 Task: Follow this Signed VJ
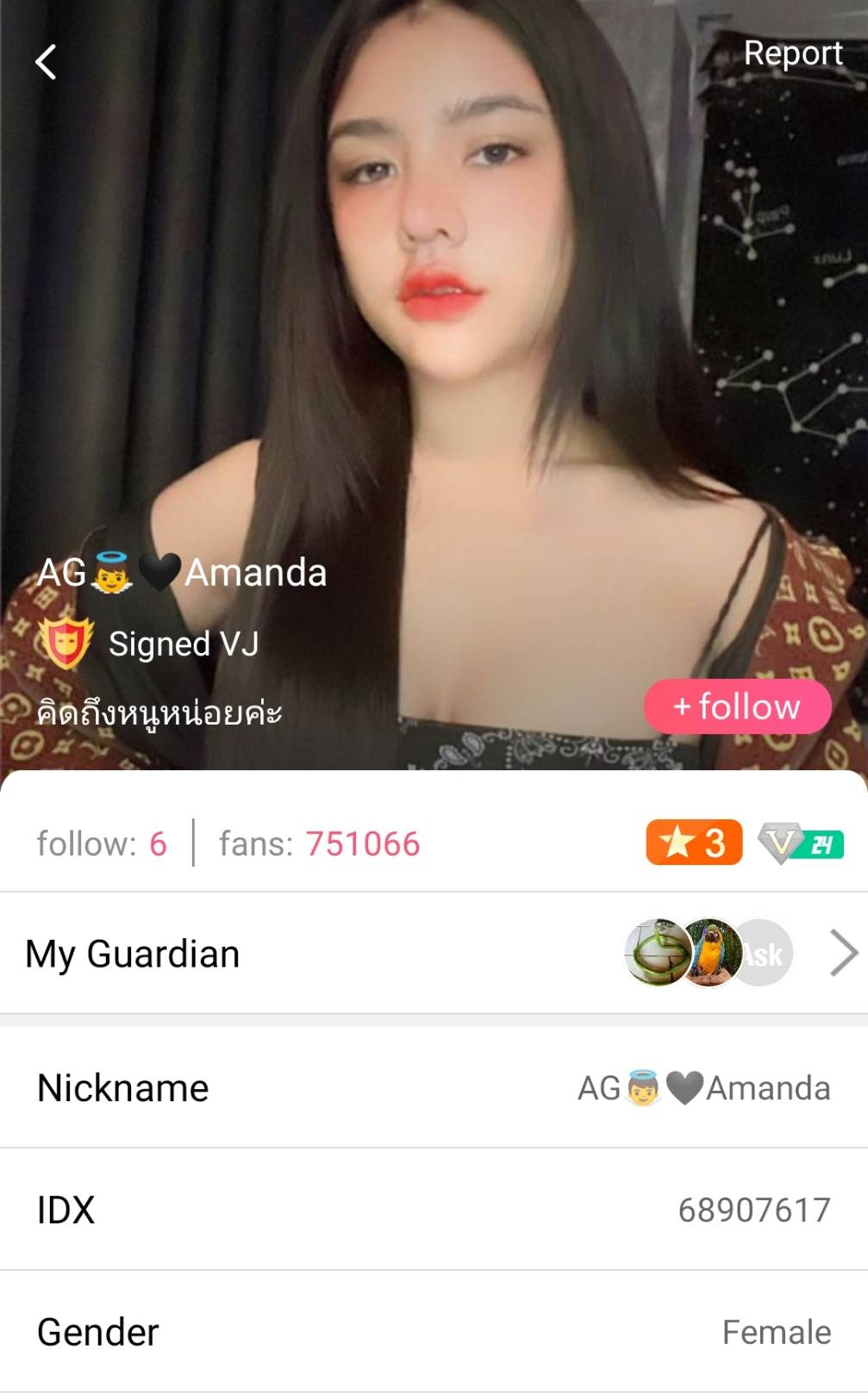click(737, 706)
